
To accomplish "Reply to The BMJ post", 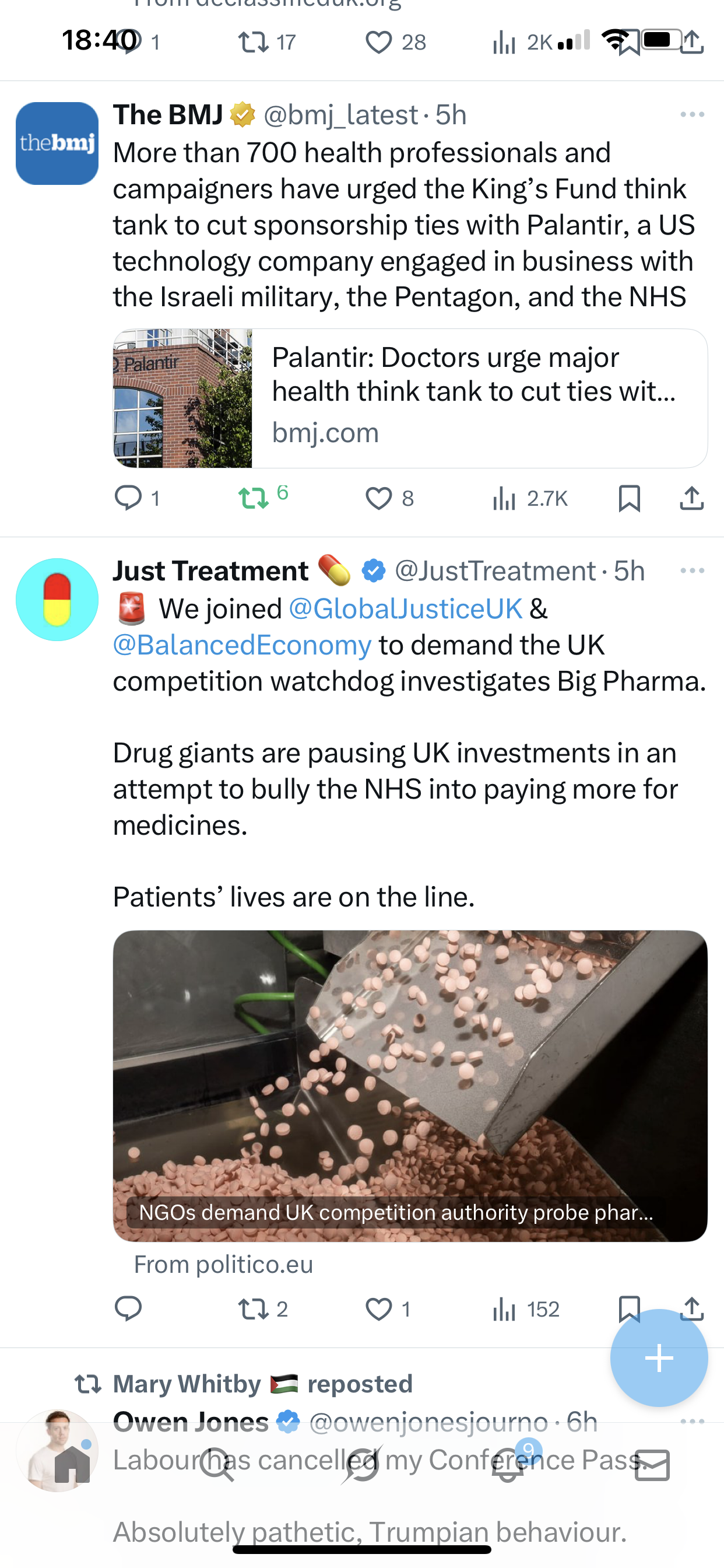I will 128,498.
